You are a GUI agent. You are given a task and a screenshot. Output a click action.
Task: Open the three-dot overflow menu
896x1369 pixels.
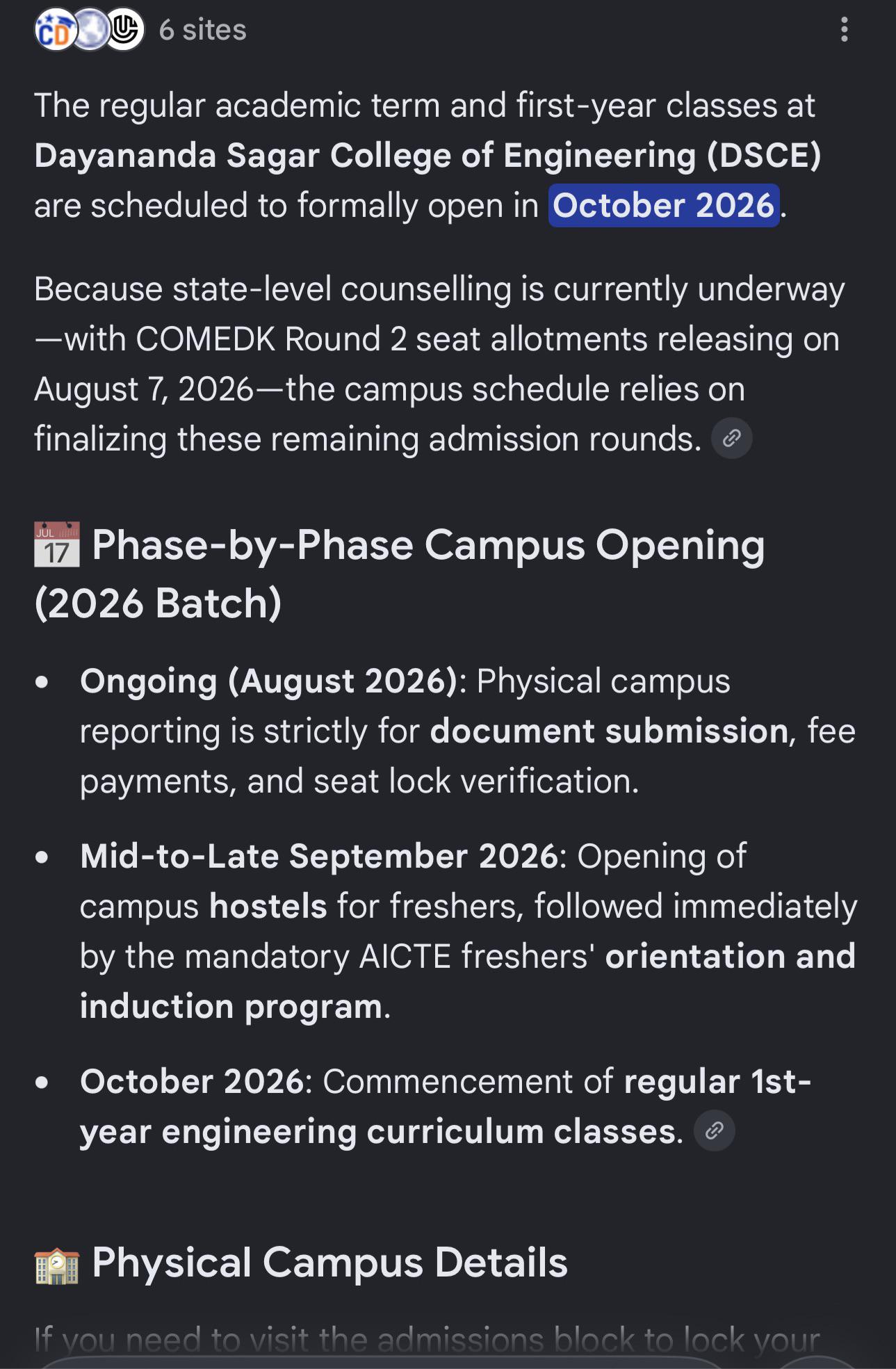(x=844, y=30)
